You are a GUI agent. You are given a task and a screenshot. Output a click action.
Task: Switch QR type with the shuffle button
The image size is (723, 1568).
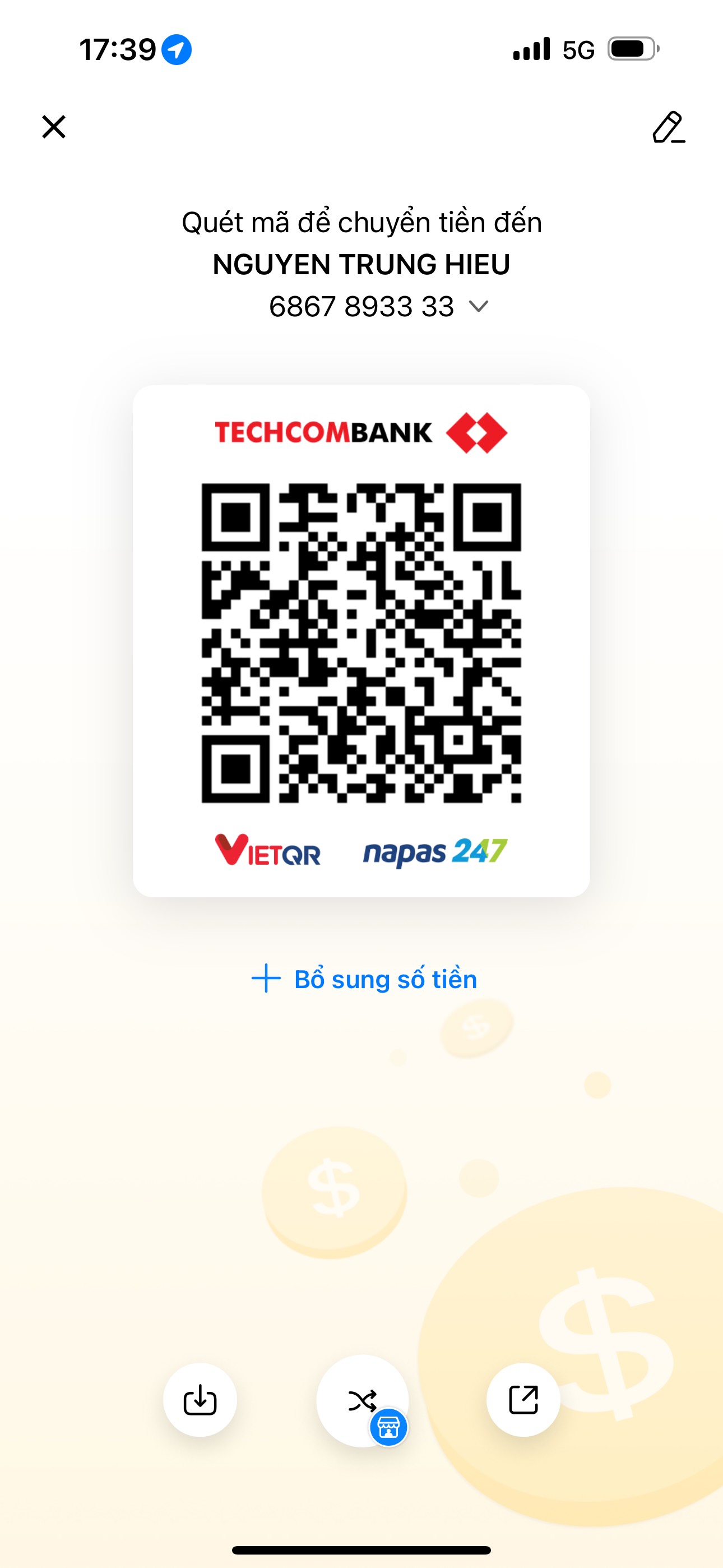pyautogui.click(x=362, y=1401)
